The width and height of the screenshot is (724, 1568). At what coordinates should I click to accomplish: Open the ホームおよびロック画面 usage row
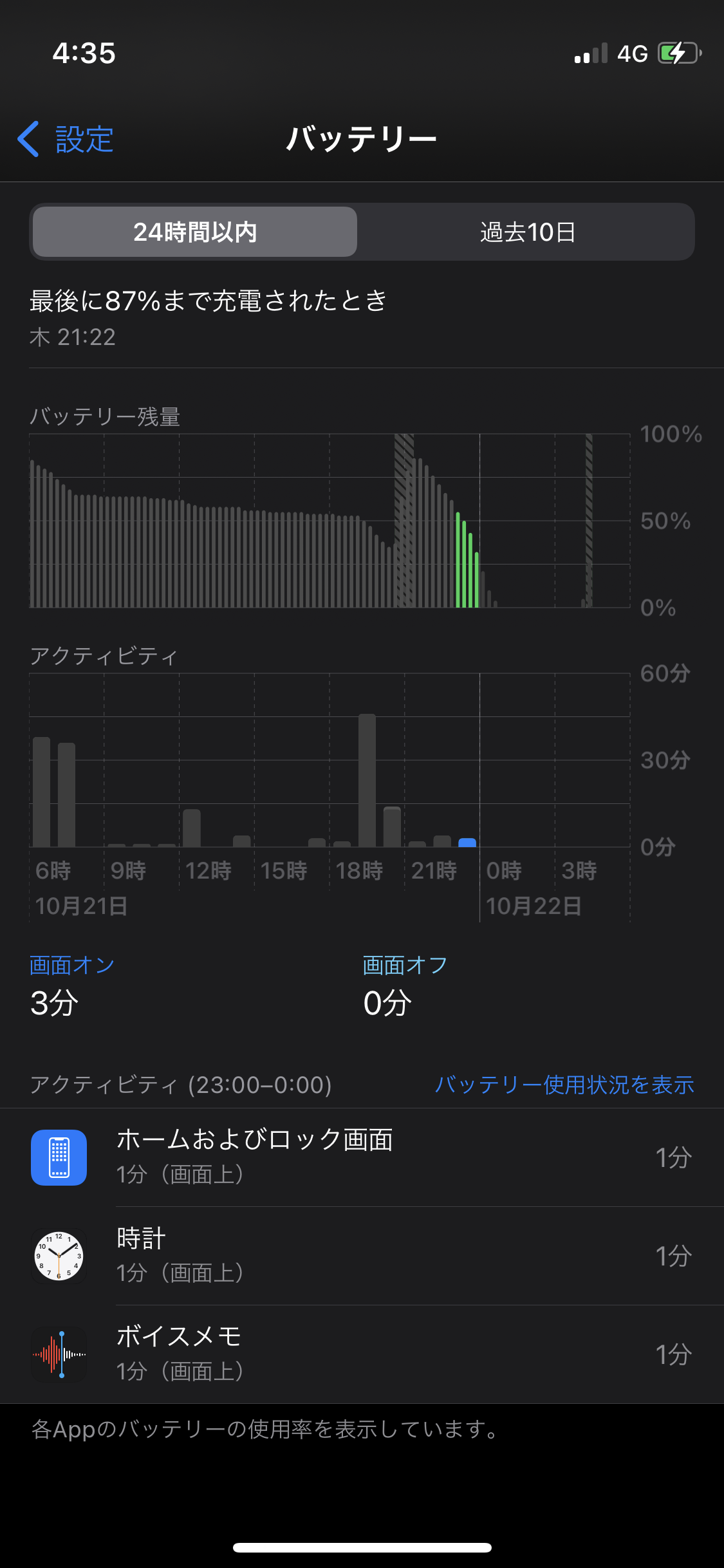[x=362, y=1157]
